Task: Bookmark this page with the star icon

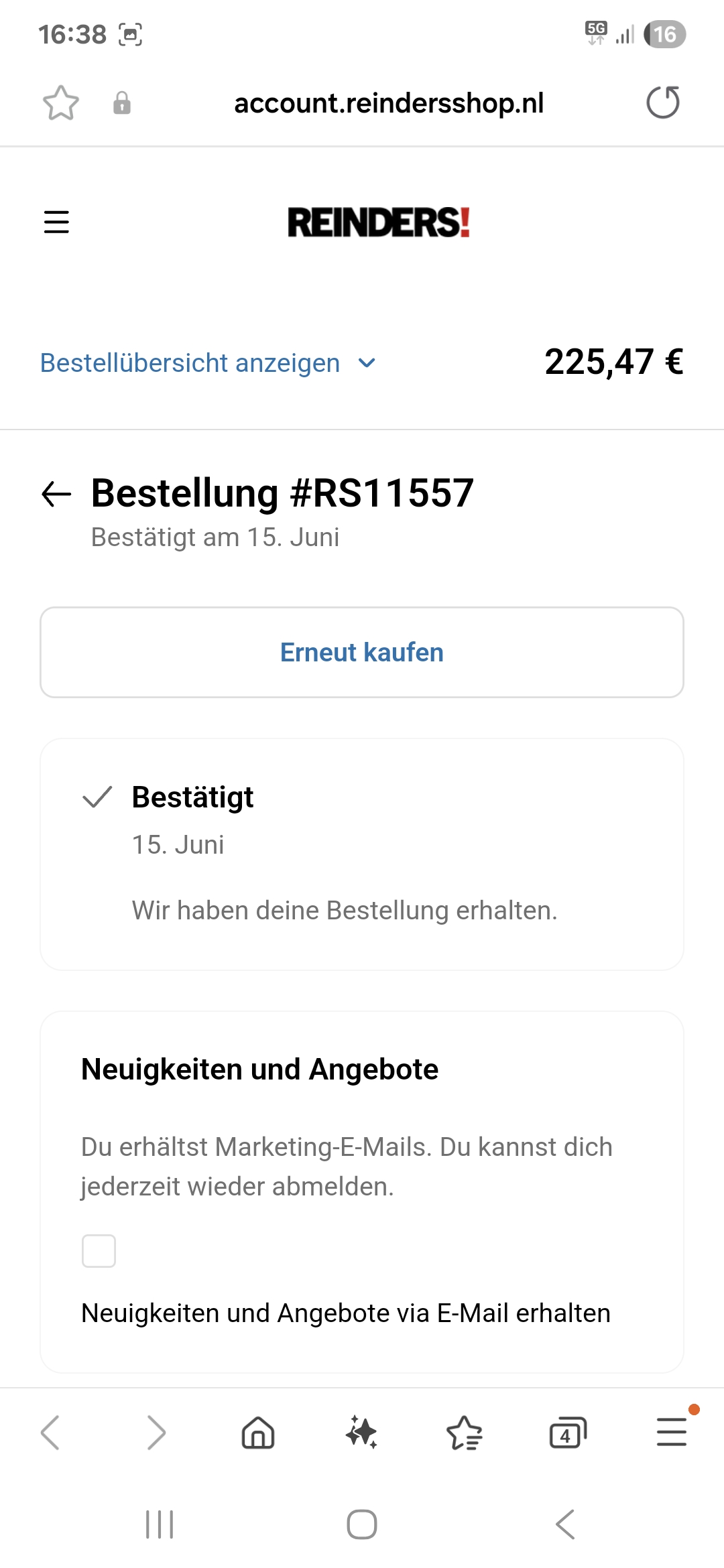Action: pyautogui.click(x=61, y=103)
